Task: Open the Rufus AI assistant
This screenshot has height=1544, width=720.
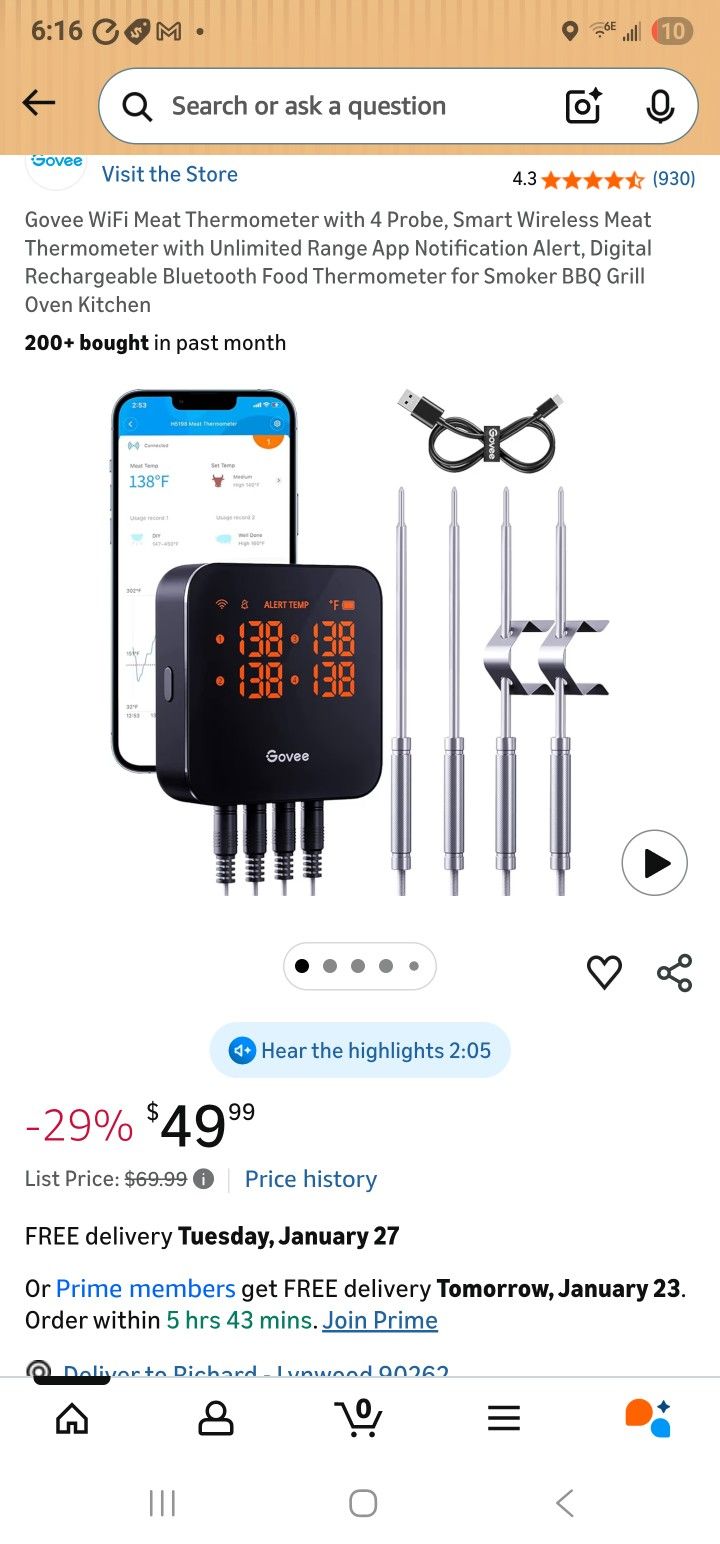Action: 647,1417
